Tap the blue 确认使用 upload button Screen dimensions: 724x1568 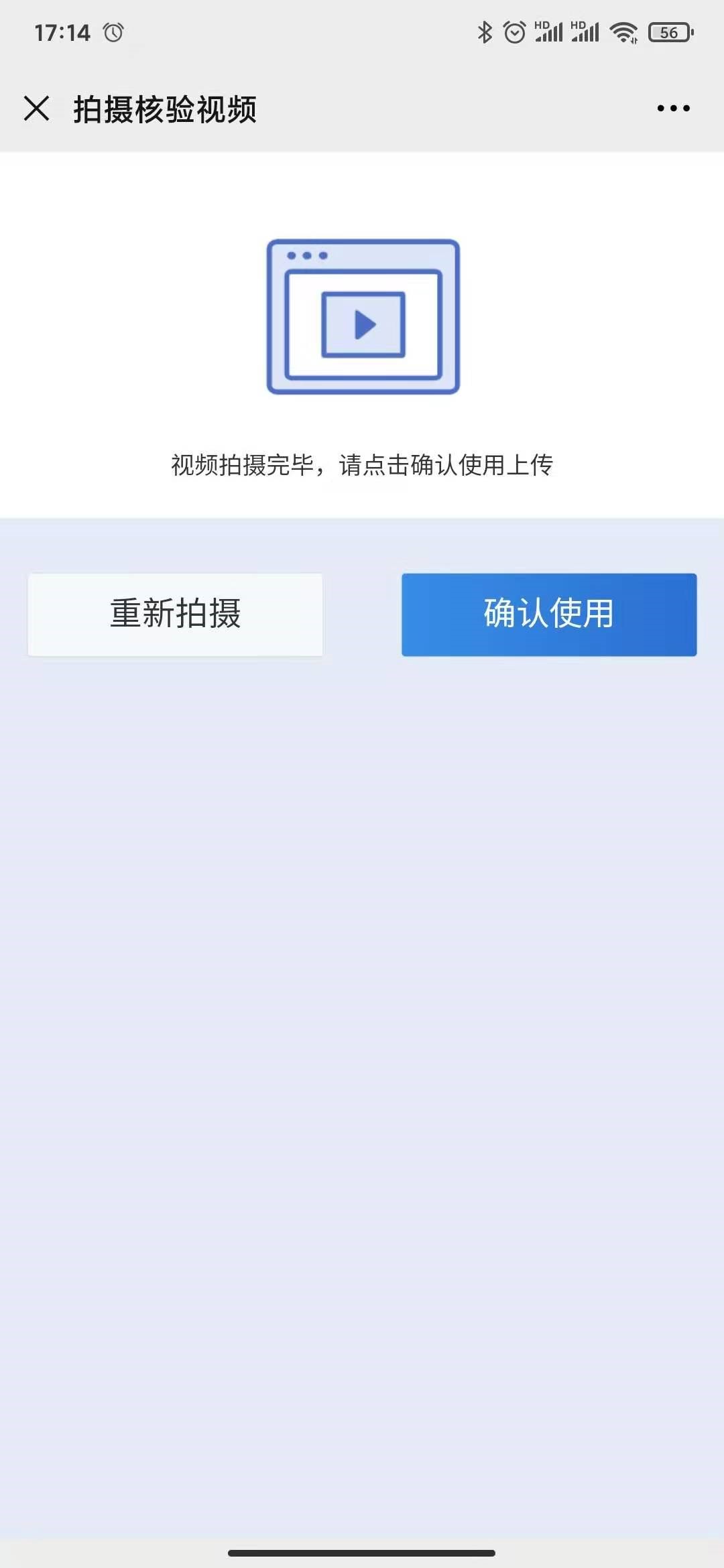click(x=548, y=613)
